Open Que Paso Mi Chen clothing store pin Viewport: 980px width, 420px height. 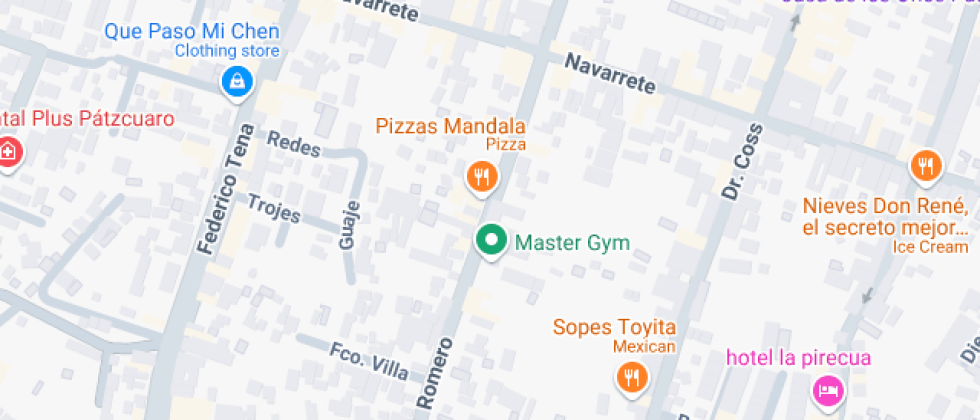[236, 82]
